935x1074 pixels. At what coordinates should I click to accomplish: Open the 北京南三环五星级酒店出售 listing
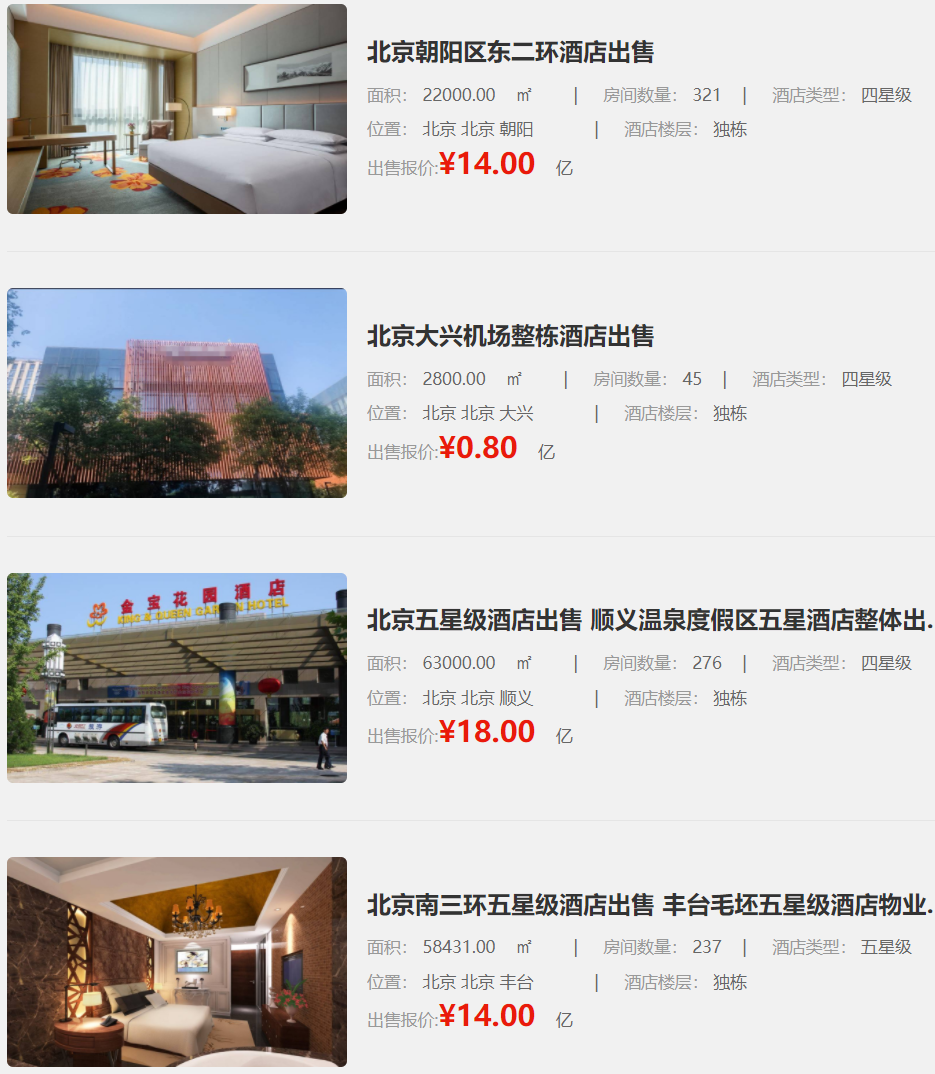650,905
